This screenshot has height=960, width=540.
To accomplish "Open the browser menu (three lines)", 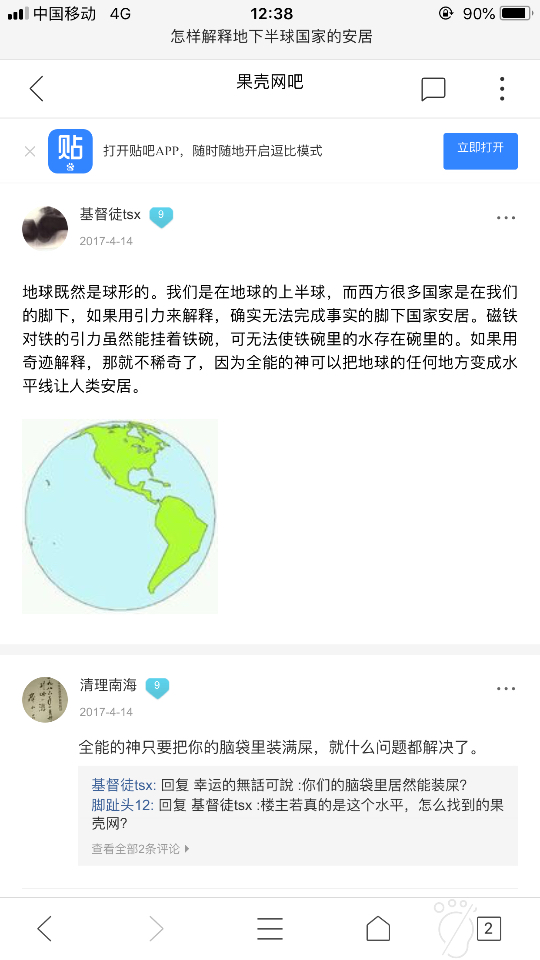I will [269, 929].
